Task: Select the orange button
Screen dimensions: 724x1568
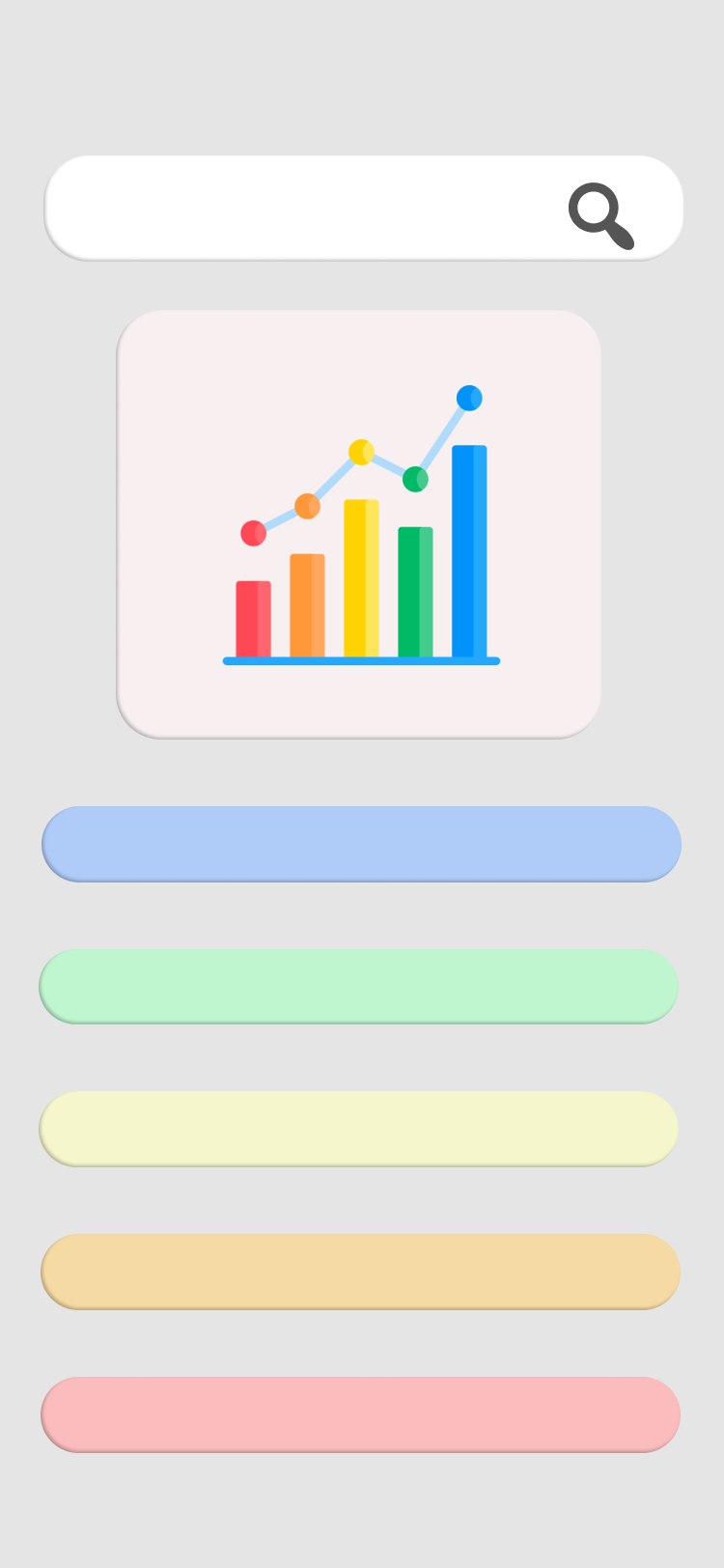Action: tap(360, 1272)
